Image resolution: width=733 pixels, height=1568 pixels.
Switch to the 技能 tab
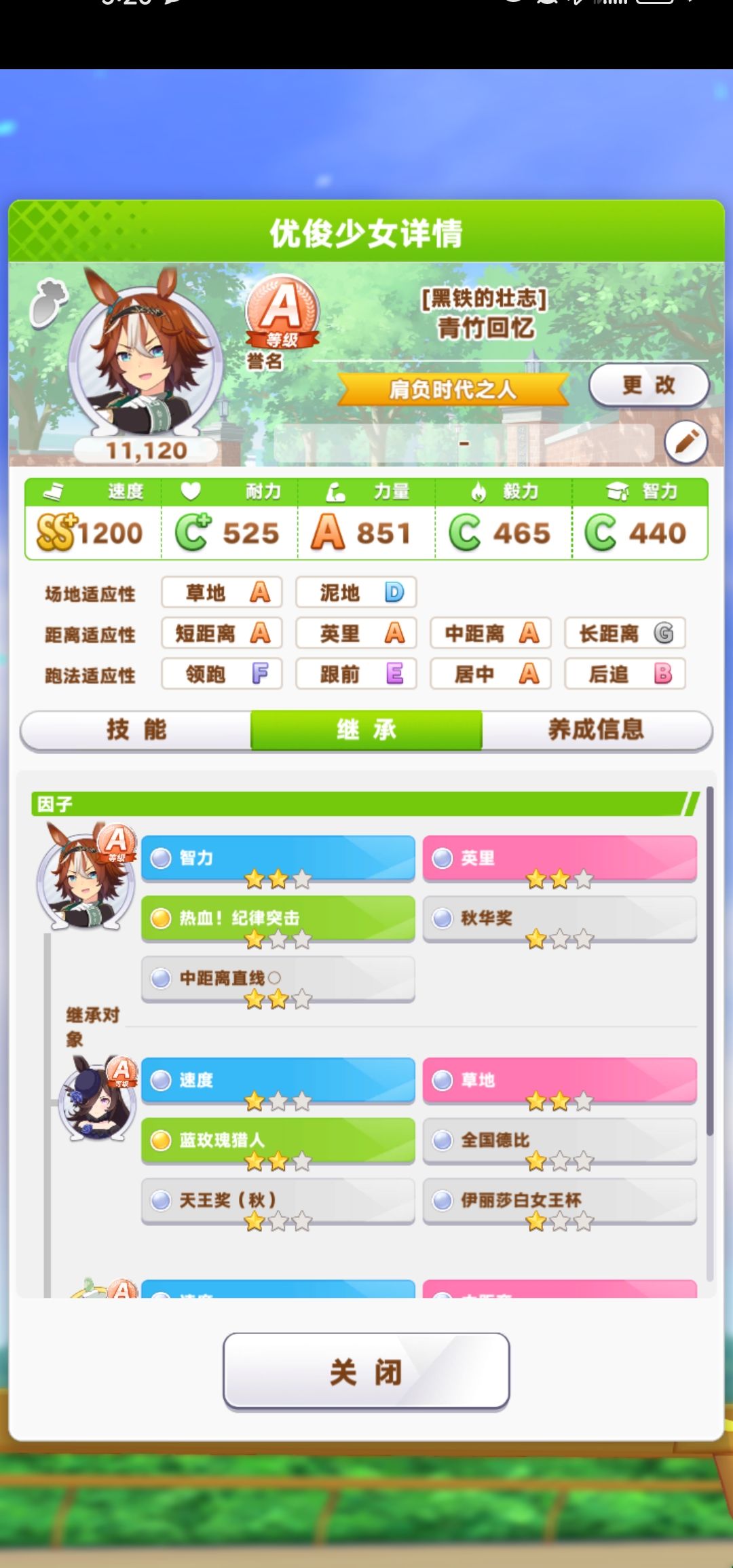click(x=136, y=730)
